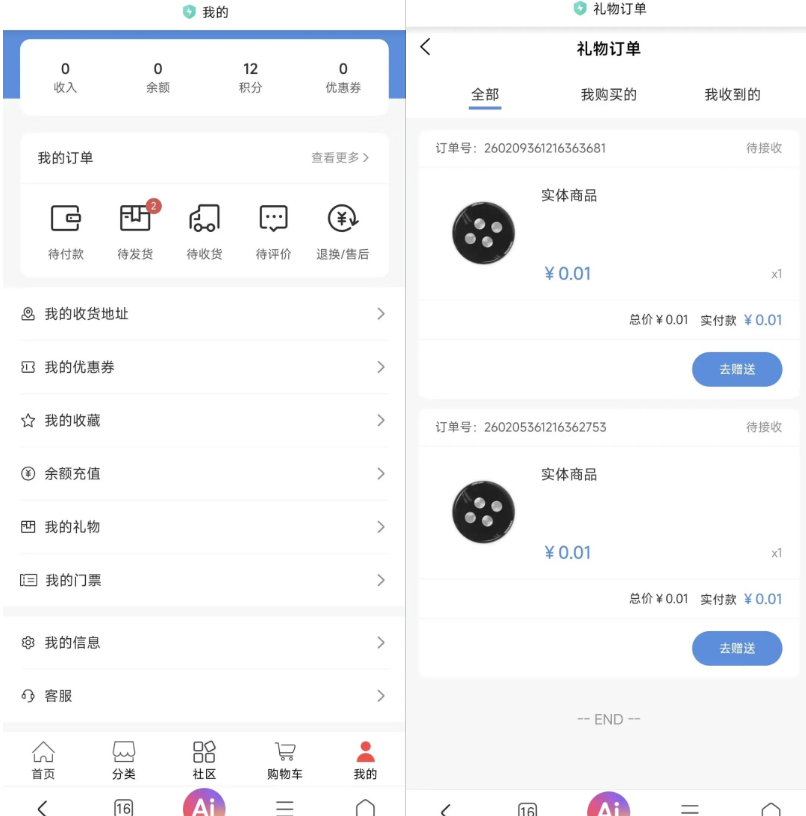Open 我的收藏
The width and height of the screenshot is (806, 816).
point(204,421)
